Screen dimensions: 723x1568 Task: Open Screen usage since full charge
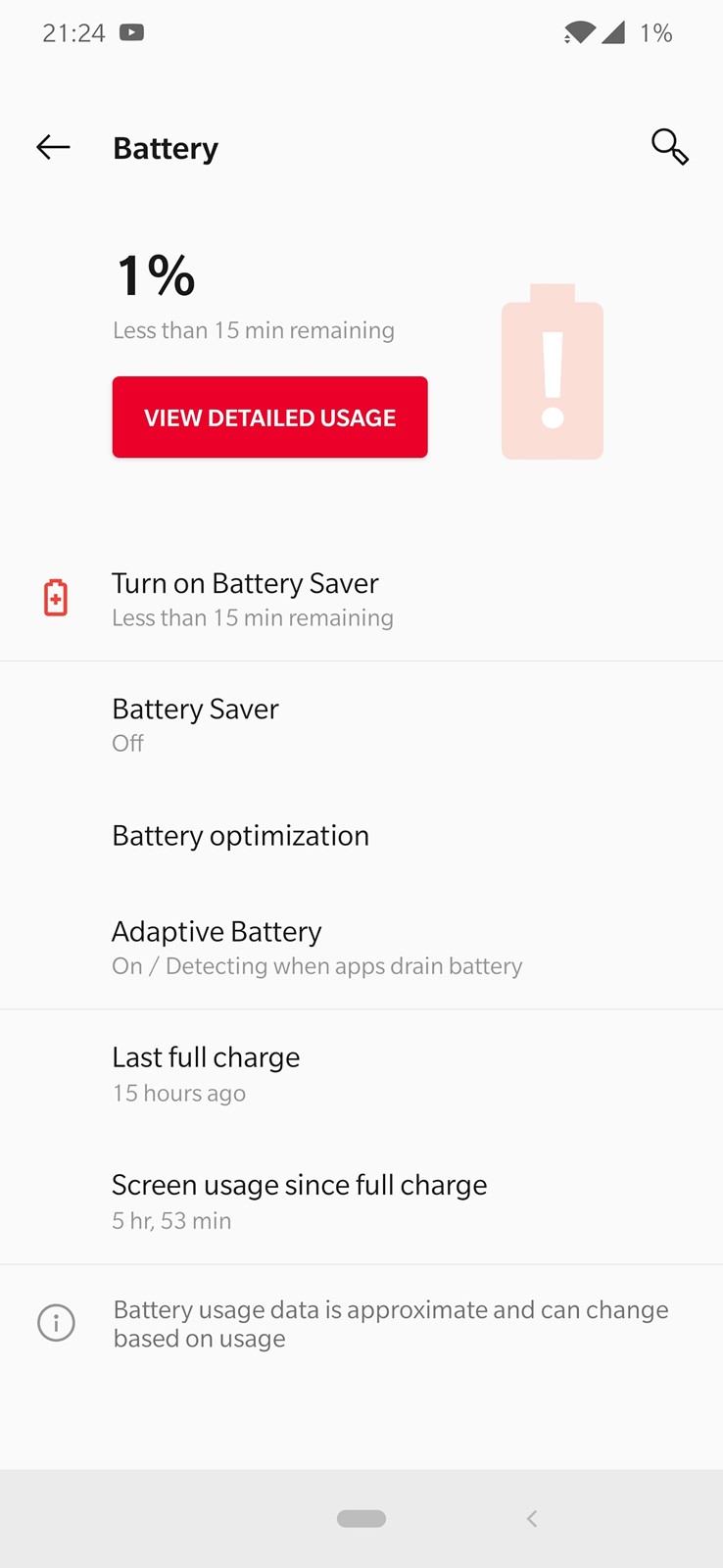coord(361,1201)
